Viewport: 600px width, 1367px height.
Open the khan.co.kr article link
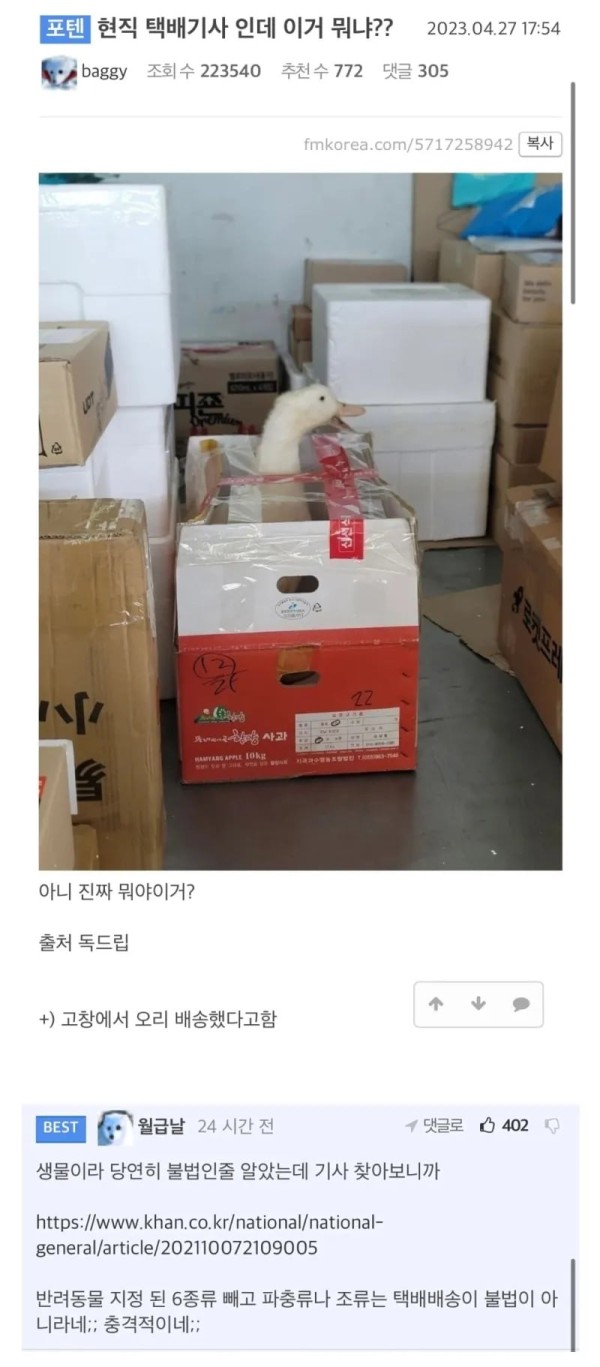coord(209,1232)
